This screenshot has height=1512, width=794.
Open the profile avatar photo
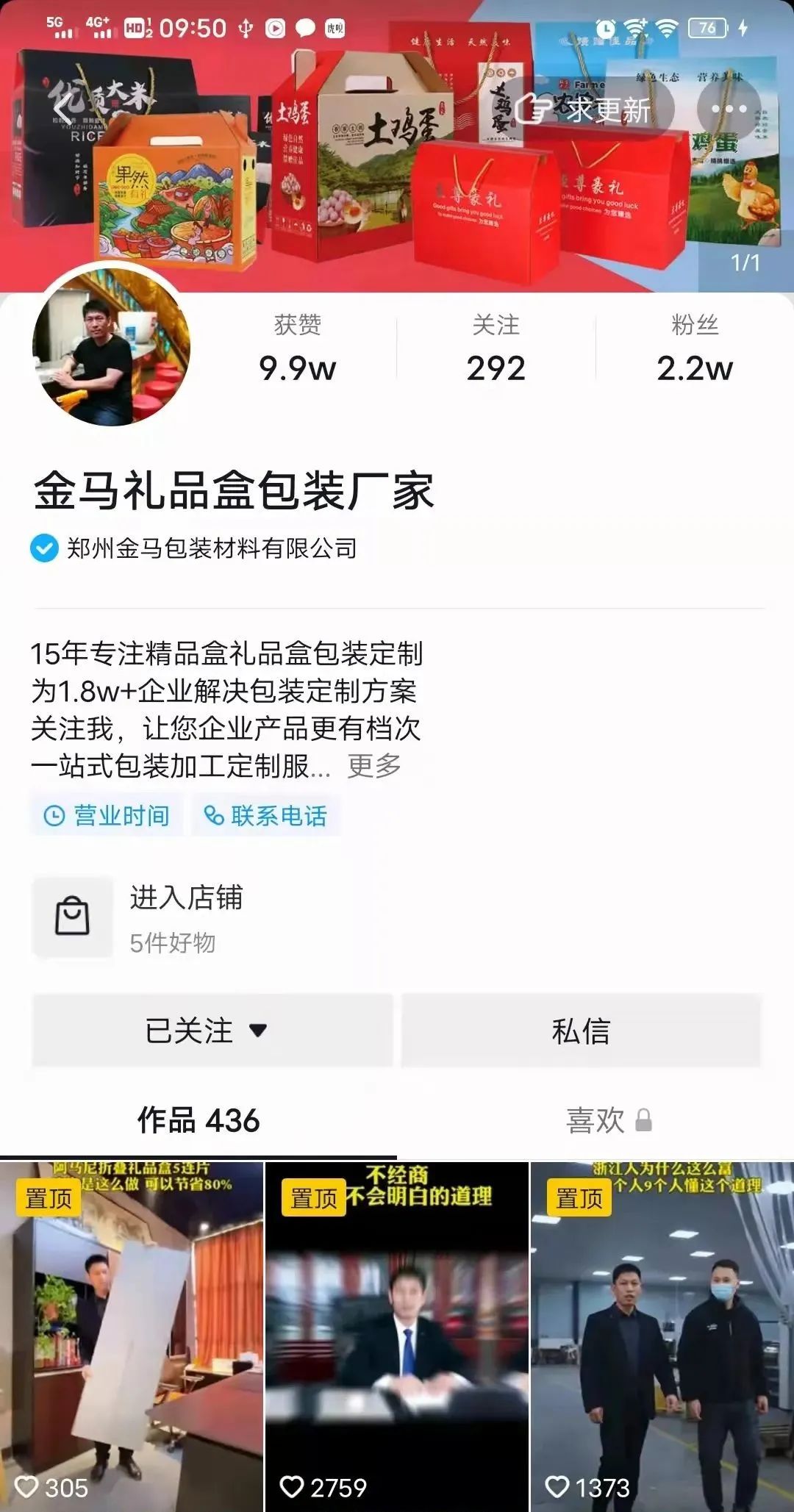point(112,348)
